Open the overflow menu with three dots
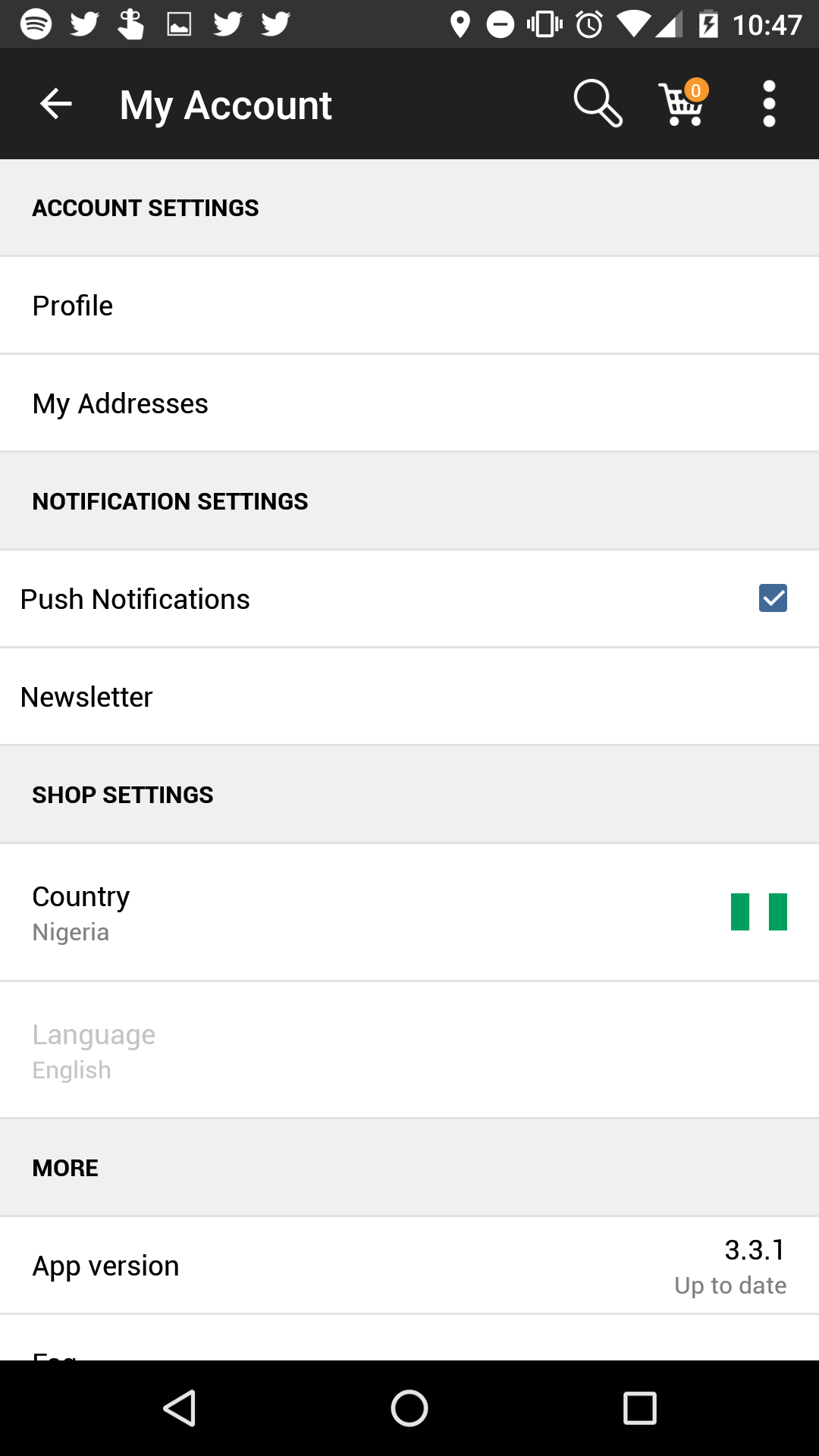 768,103
